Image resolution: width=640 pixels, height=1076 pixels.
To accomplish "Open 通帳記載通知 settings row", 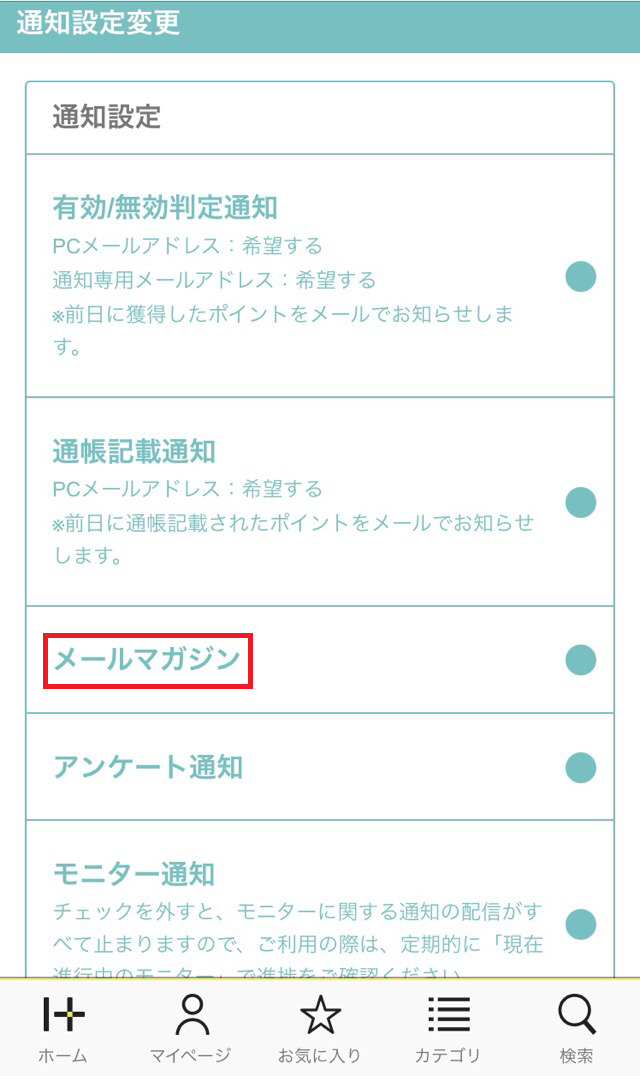I will (320, 502).
